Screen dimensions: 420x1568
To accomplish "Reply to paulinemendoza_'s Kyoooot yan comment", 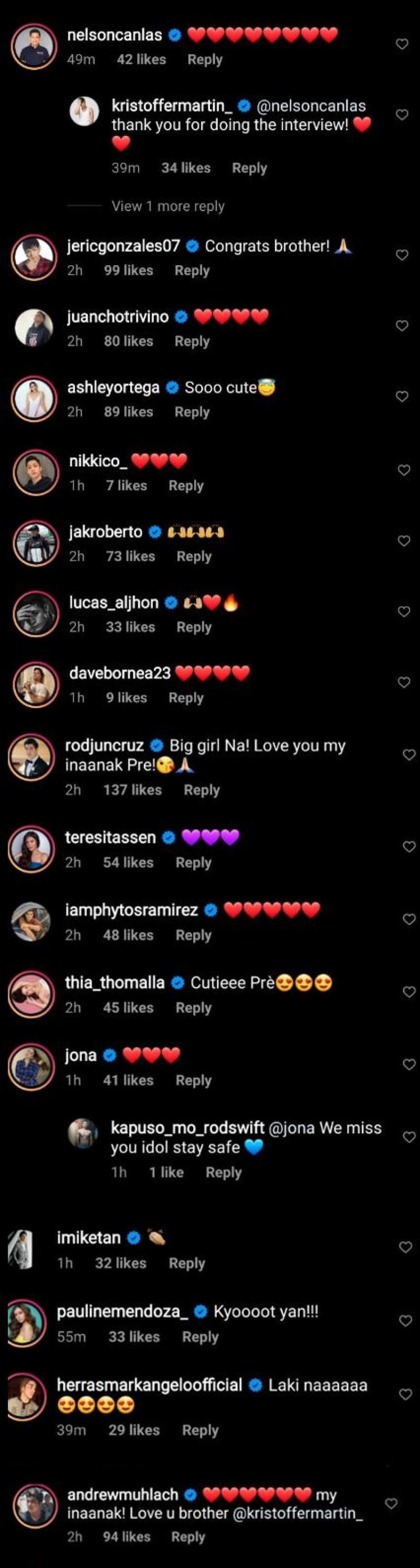I will 199,1337.
